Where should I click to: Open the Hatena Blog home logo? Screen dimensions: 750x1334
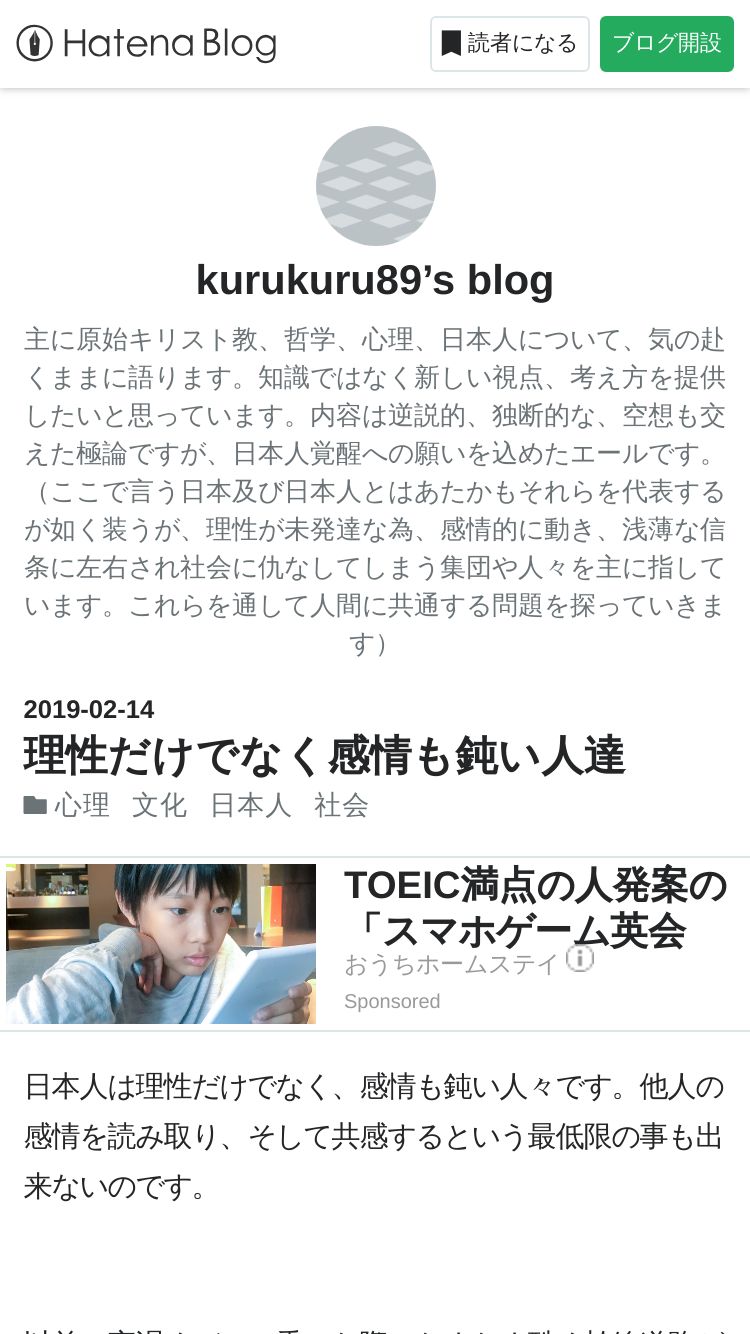[146, 44]
